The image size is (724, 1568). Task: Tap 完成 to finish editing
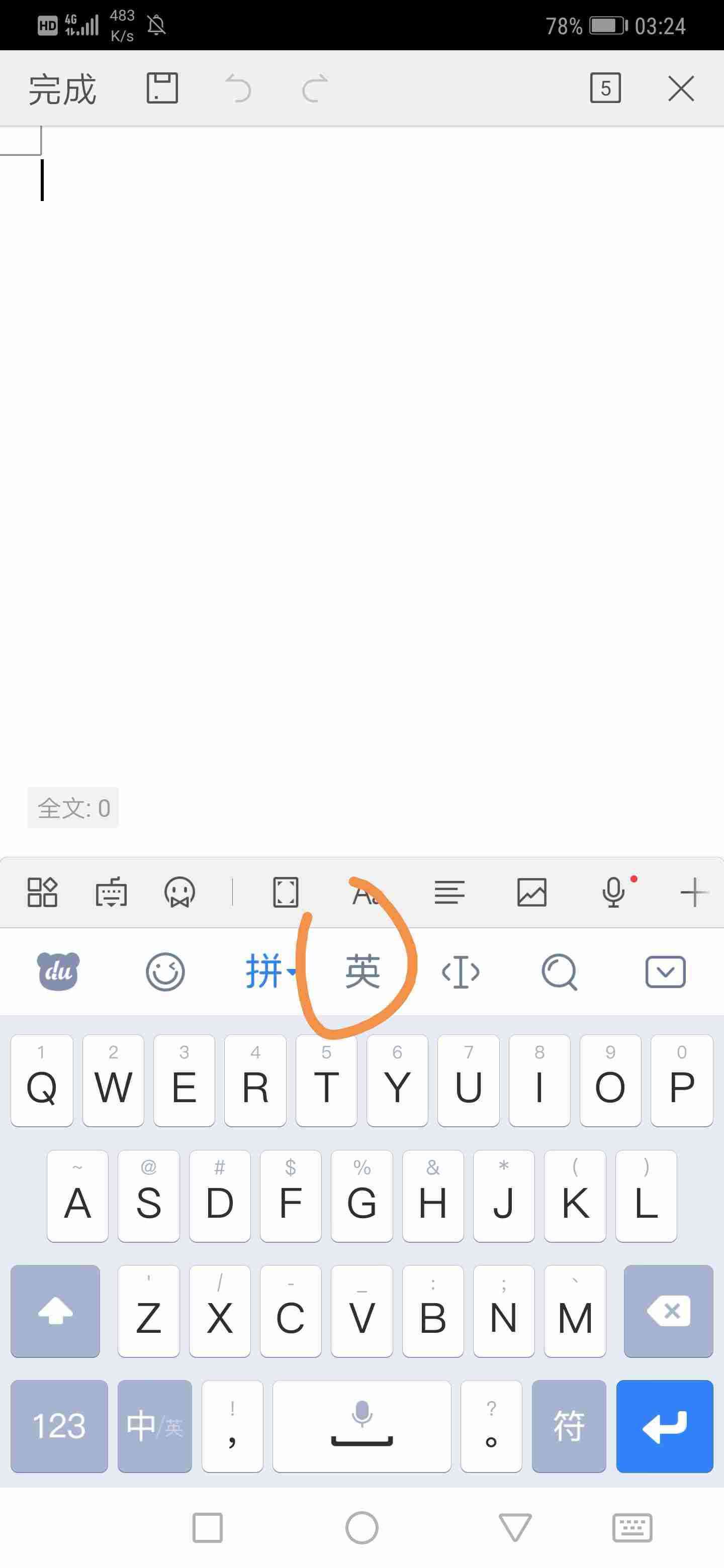coord(62,89)
